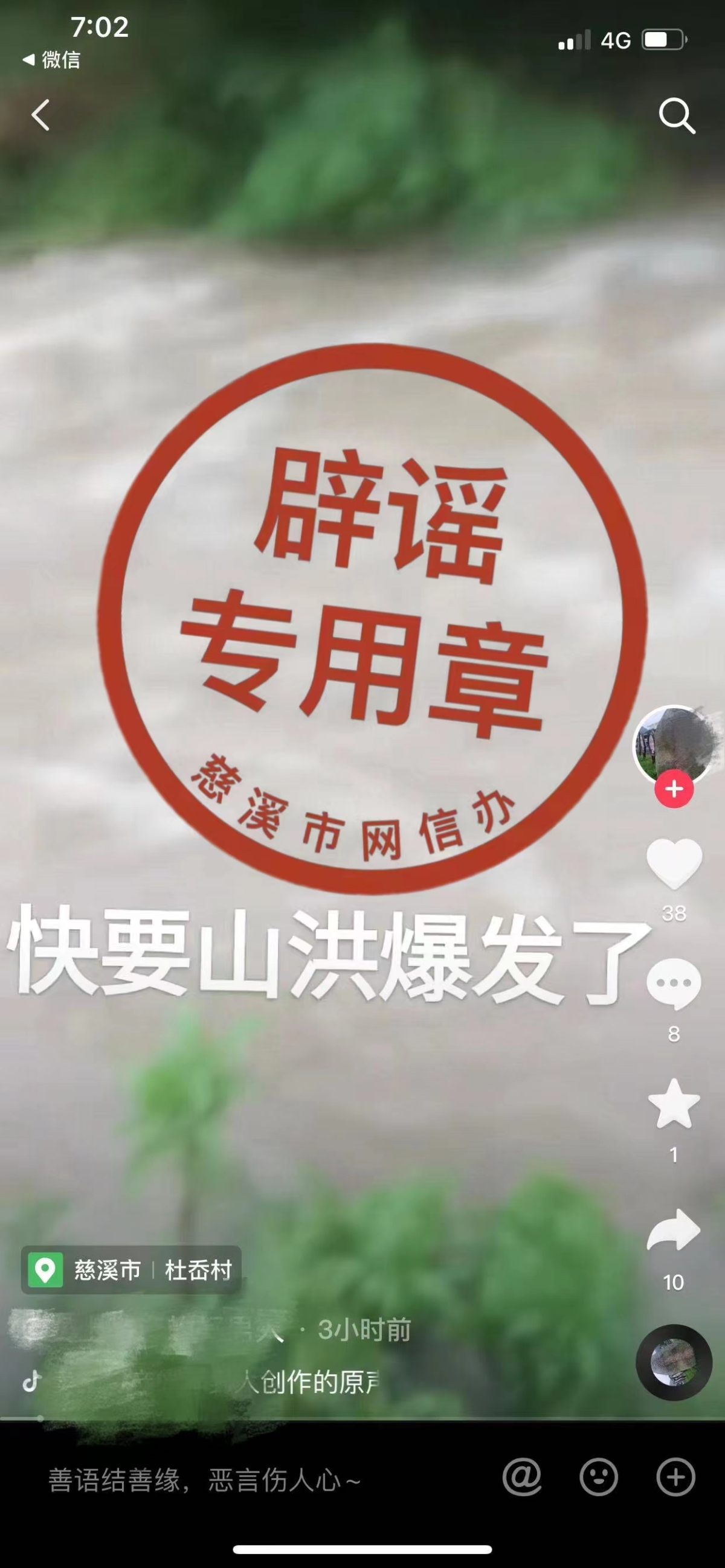Mention someone with the @ icon
725x1568 pixels.
pos(522,1477)
